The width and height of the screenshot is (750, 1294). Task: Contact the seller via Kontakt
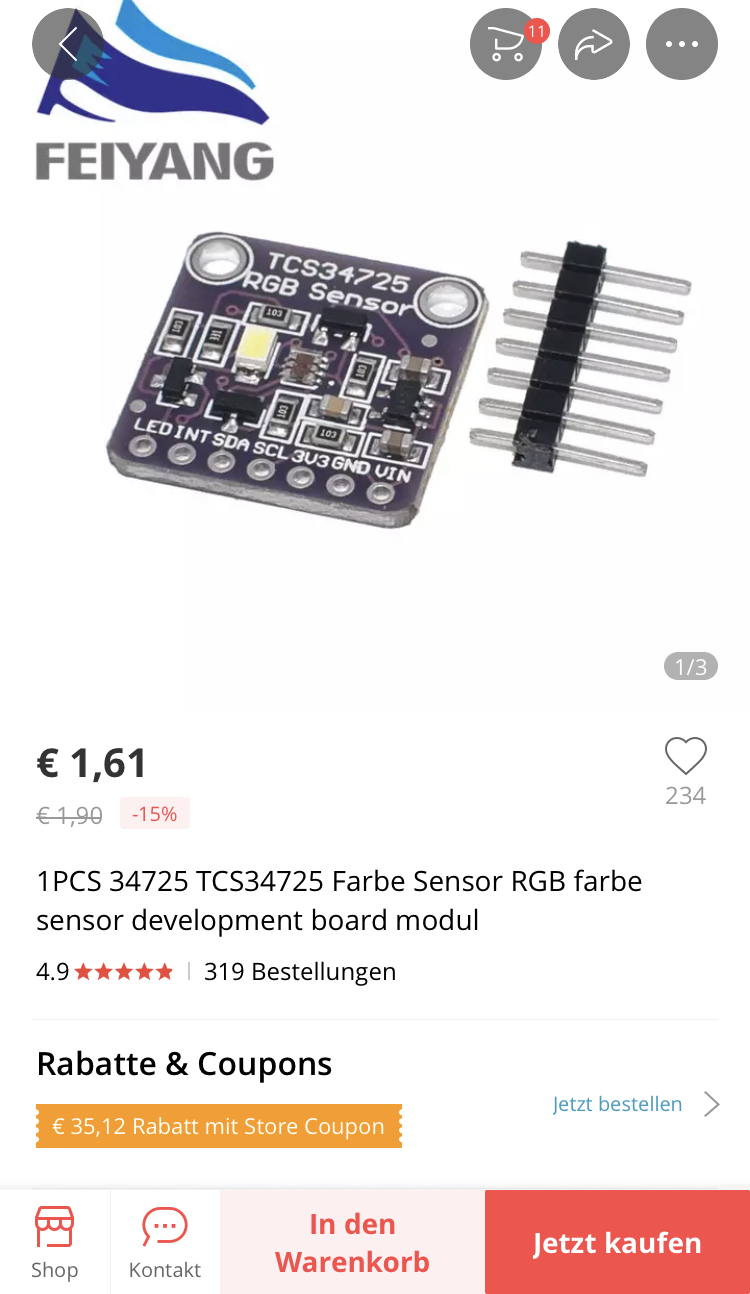click(165, 1242)
